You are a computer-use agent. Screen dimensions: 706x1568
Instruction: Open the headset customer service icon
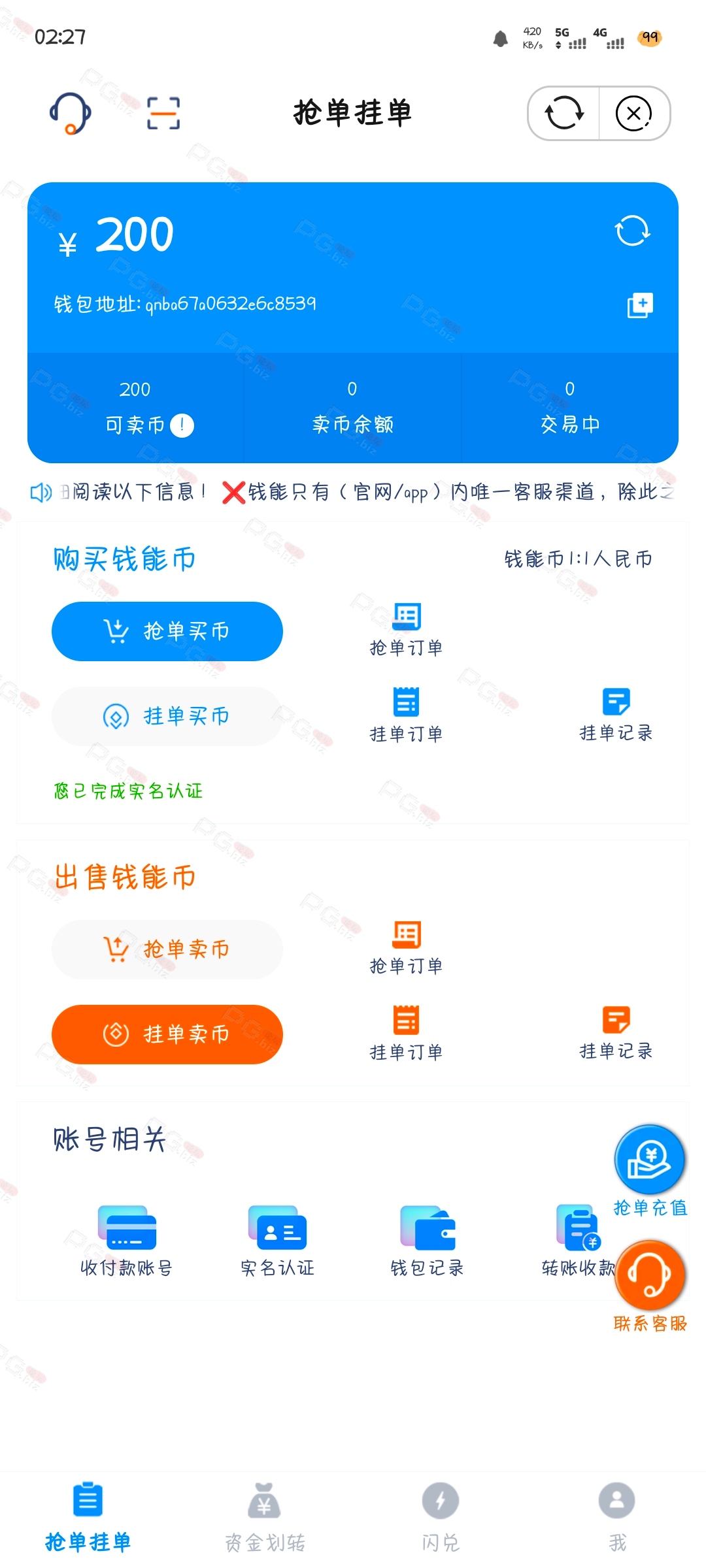(70, 113)
